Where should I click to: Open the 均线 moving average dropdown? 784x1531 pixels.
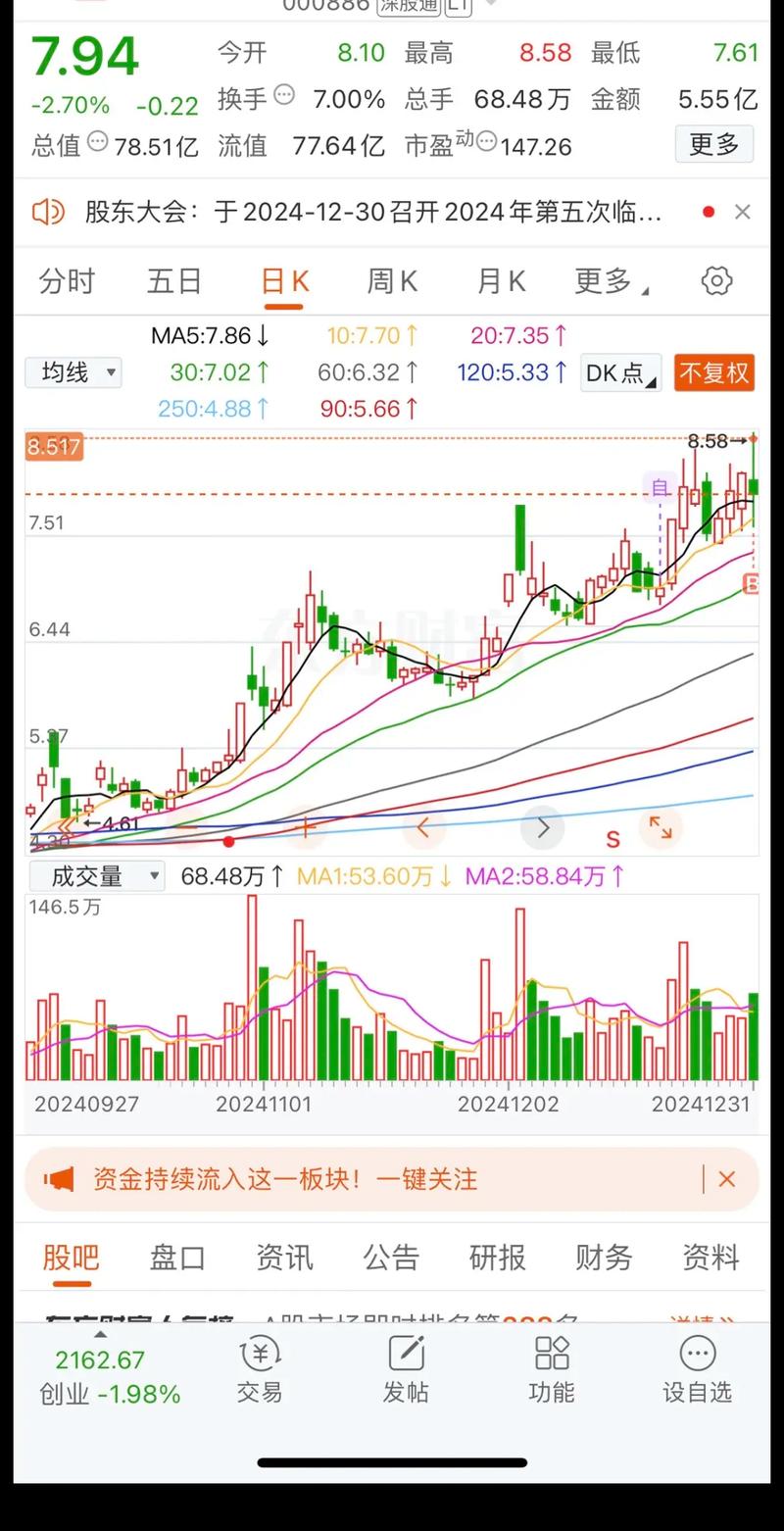[73, 373]
